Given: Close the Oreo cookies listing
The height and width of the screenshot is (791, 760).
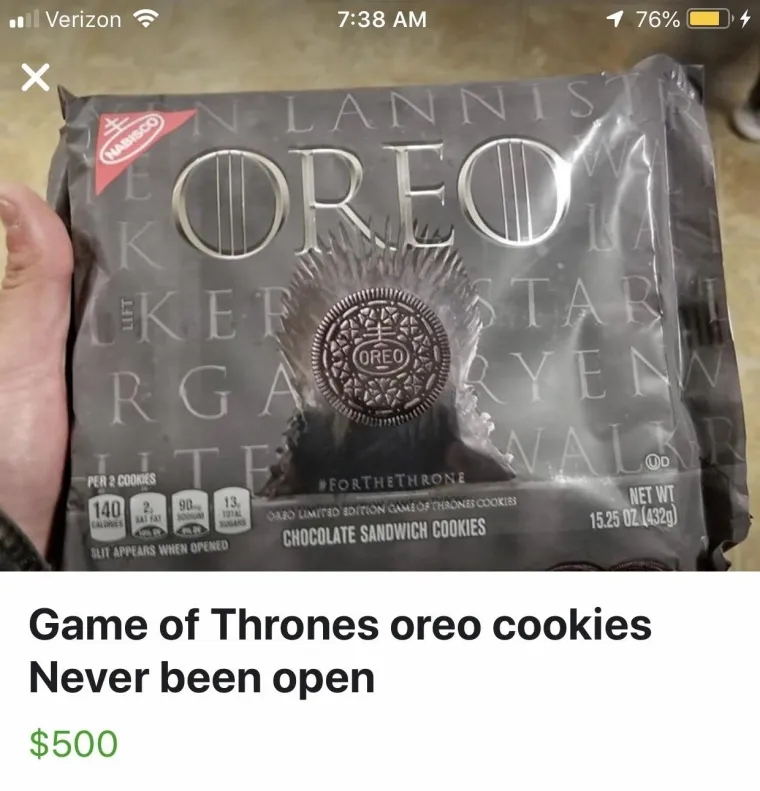Looking at the screenshot, I should (x=35, y=79).
